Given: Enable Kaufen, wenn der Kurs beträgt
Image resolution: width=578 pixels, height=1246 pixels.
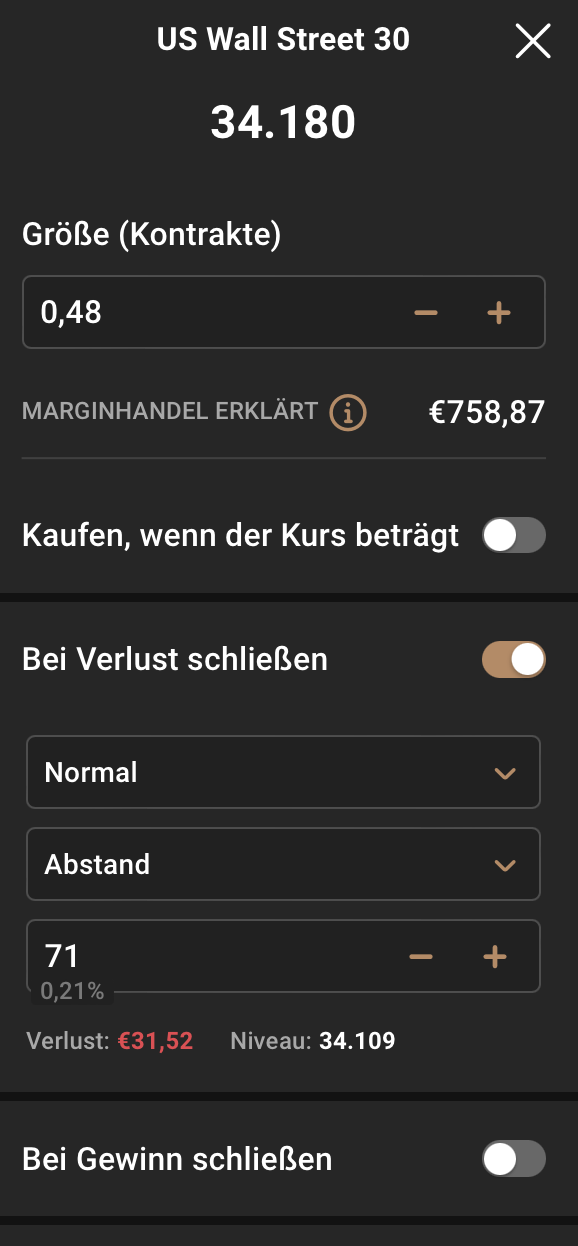Looking at the screenshot, I should coord(514,535).
